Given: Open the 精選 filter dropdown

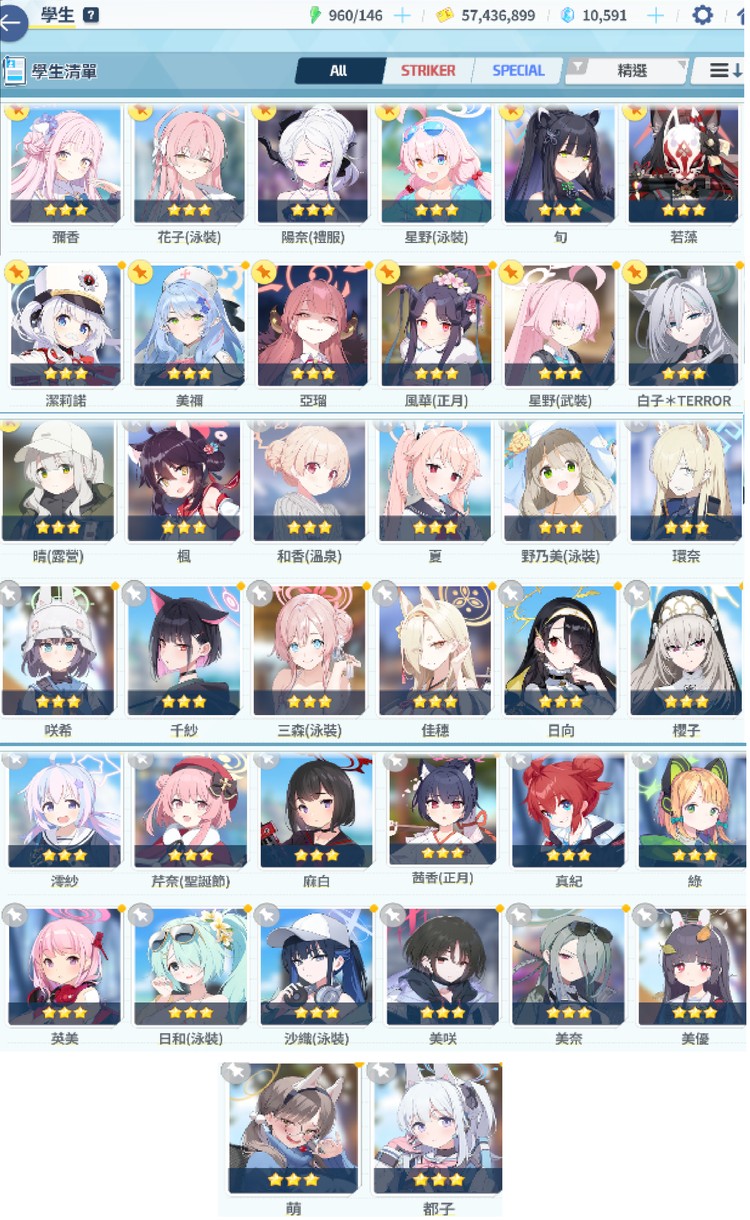Looking at the screenshot, I should [x=630, y=71].
